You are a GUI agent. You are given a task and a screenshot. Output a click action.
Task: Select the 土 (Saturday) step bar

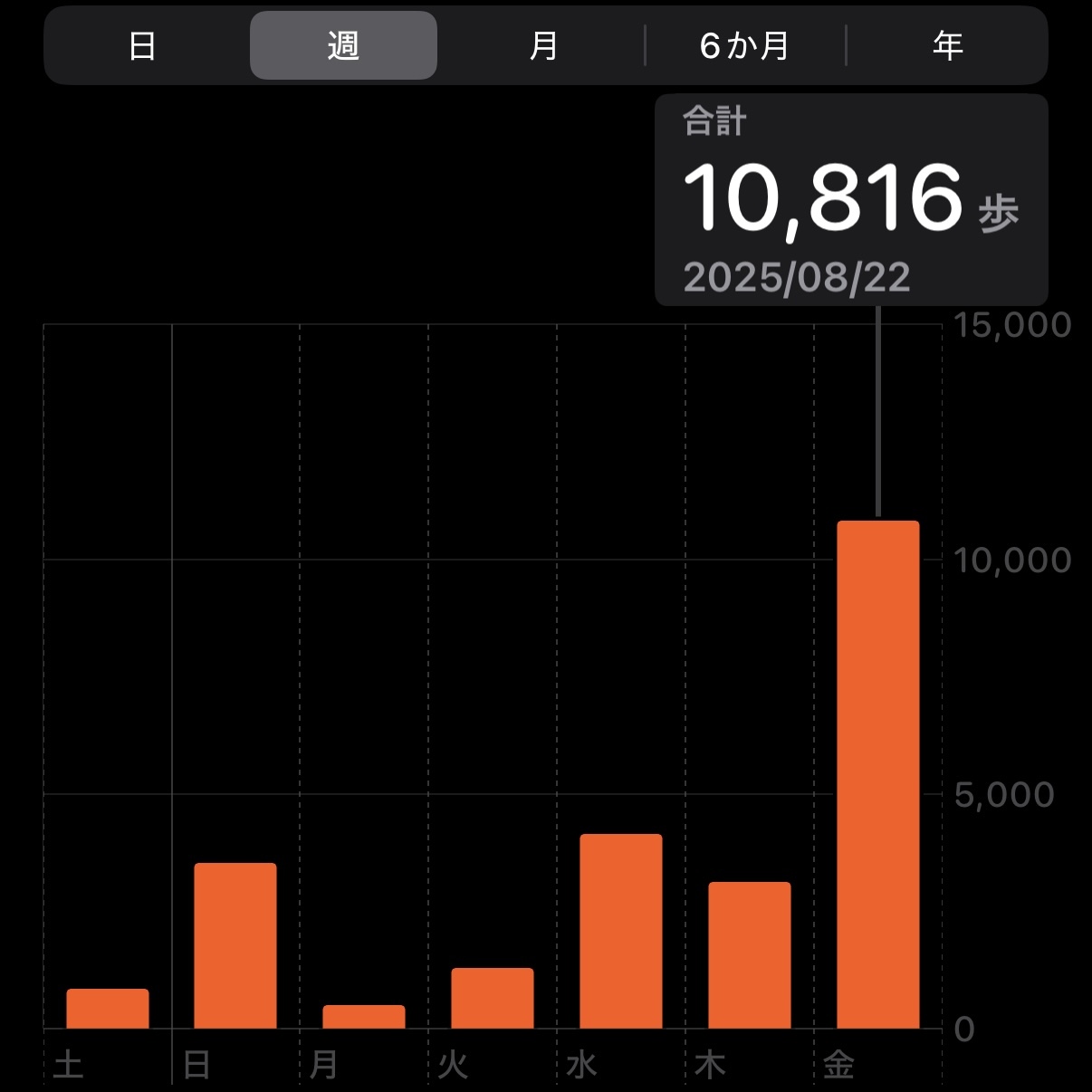click(108, 1009)
